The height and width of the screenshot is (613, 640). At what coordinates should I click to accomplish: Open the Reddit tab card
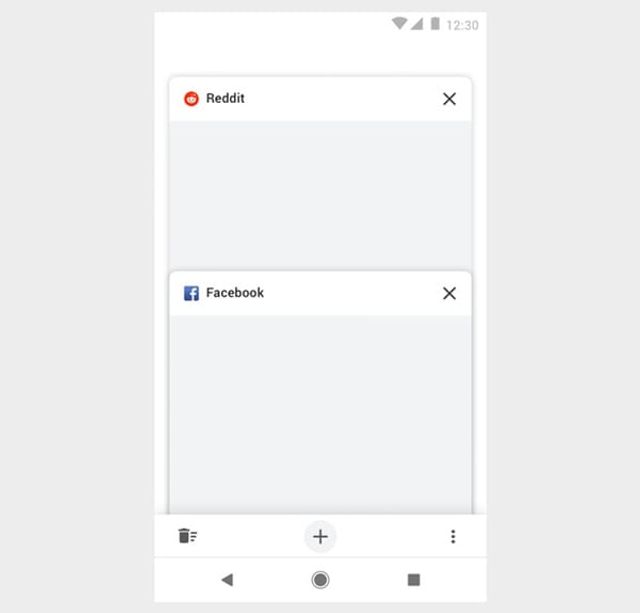click(320, 190)
